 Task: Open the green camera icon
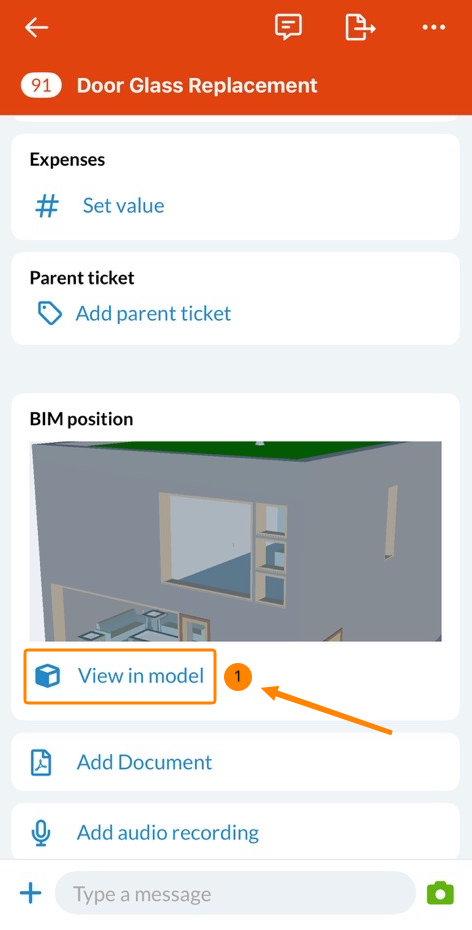point(440,893)
